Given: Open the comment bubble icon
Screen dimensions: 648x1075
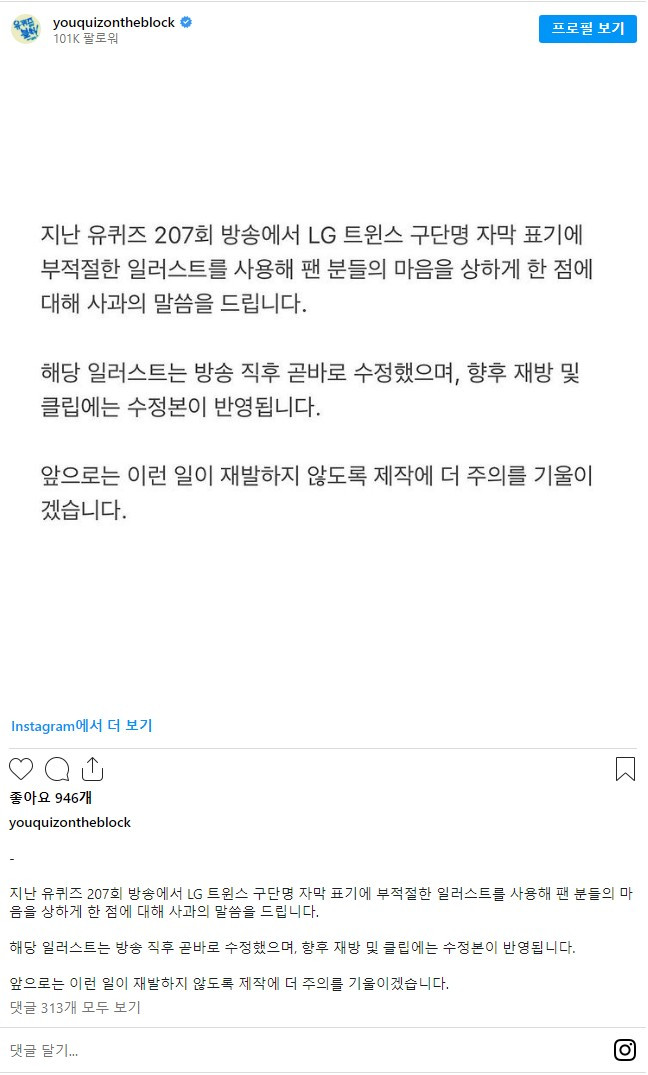Looking at the screenshot, I should point(57,769).
